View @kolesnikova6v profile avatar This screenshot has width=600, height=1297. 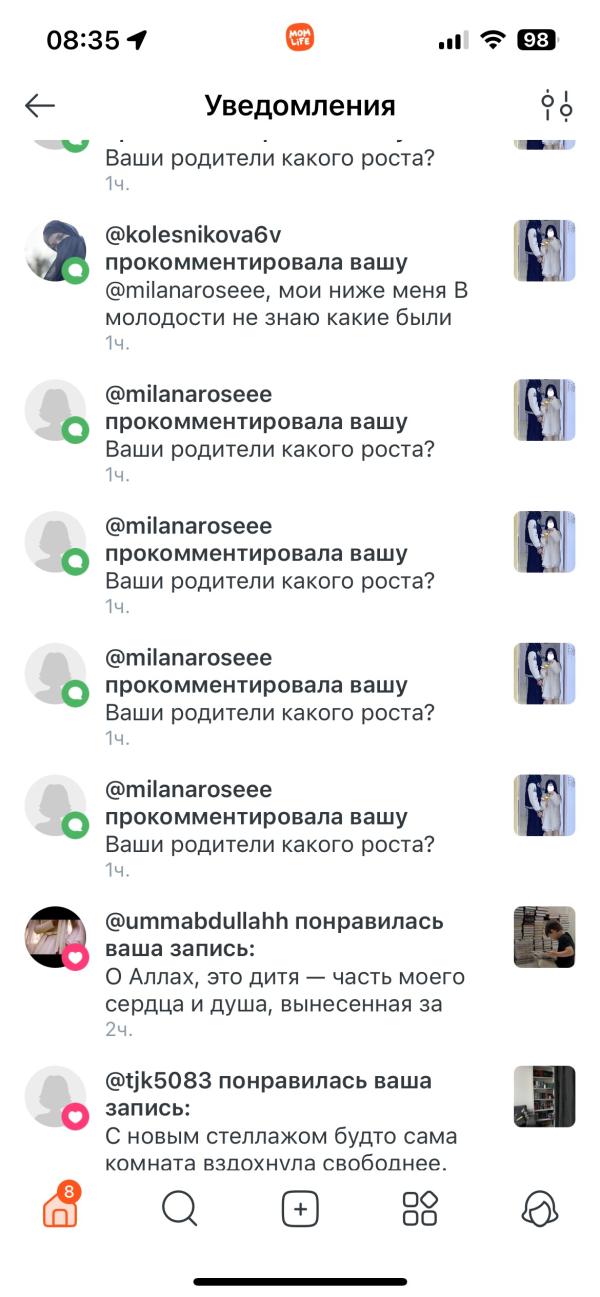[55, 251]
